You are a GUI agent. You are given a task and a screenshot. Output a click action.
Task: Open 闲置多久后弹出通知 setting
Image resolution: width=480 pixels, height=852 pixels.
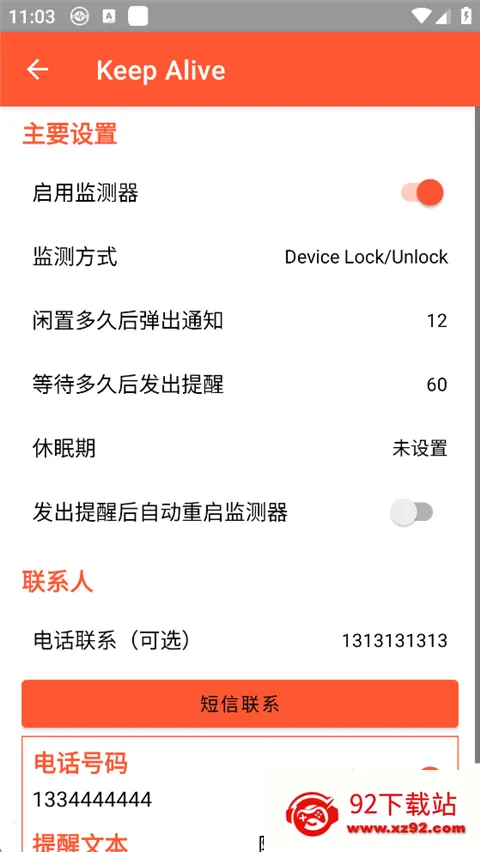click(240, 321)
